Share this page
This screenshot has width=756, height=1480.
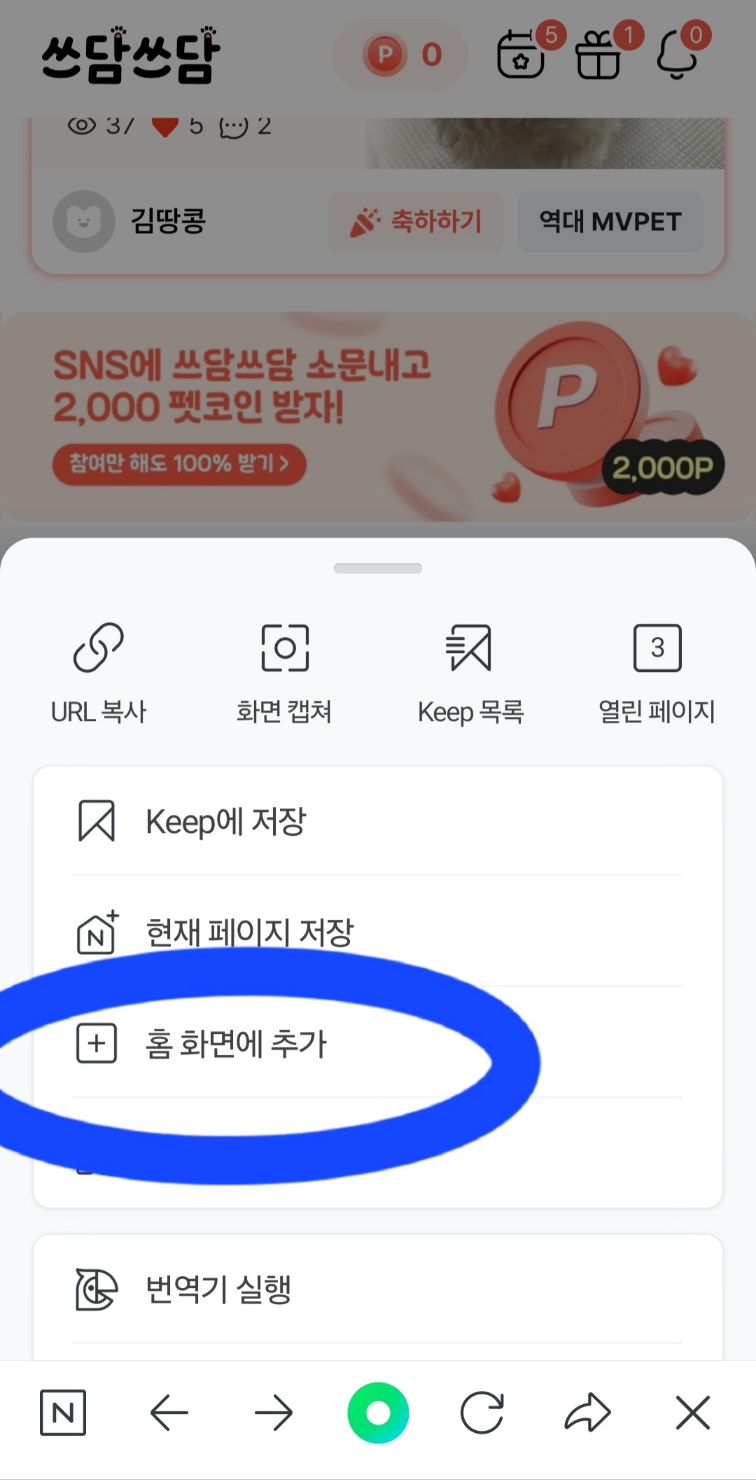click(588, 1413)
